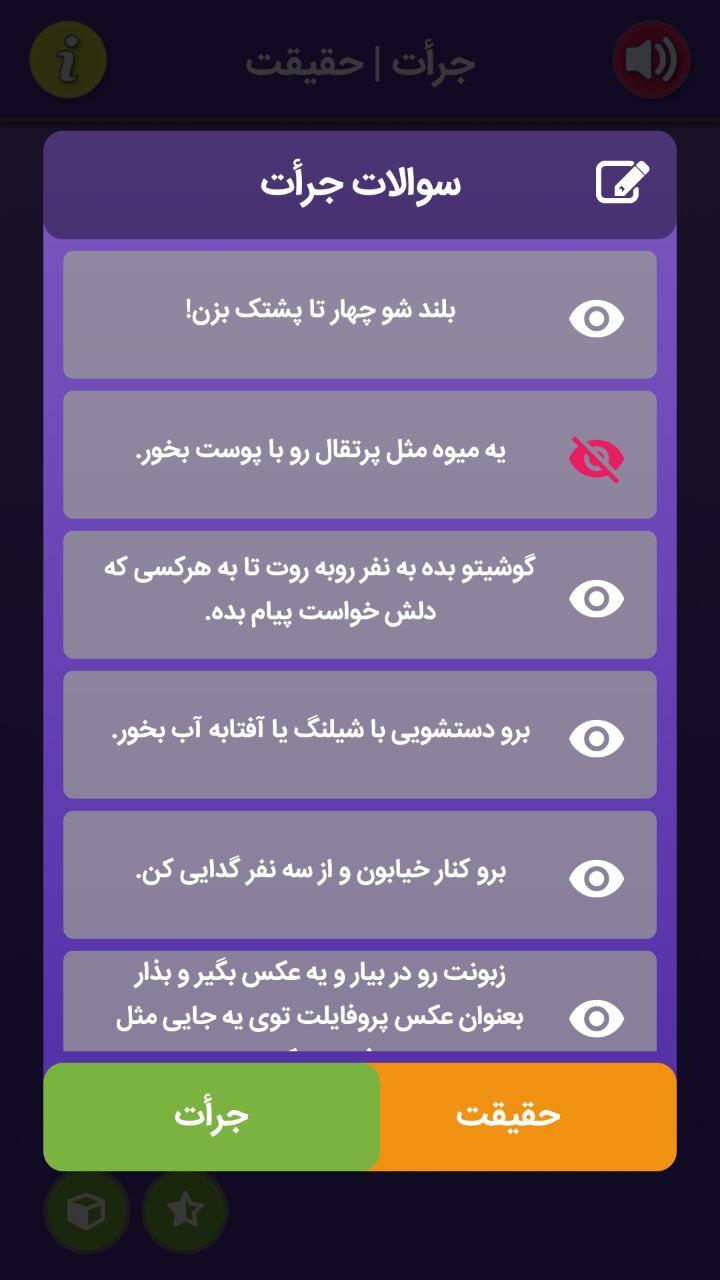Image resolution: width=720 pixels, height=1280 pixels.
Task: Click the dice icon at bottom left
Action: tap(88, 1210)
